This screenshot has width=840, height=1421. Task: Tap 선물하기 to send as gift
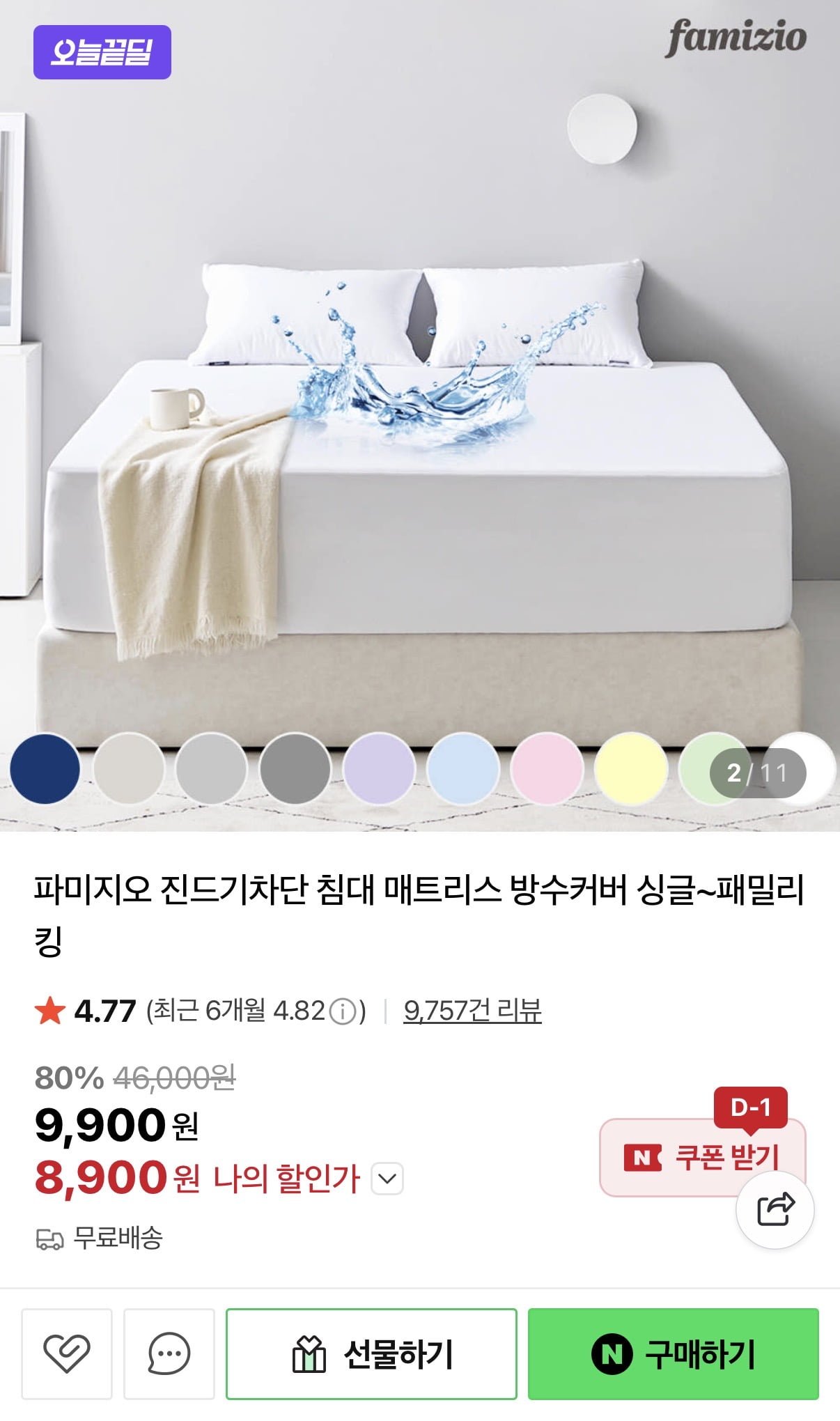point(371,1353)
